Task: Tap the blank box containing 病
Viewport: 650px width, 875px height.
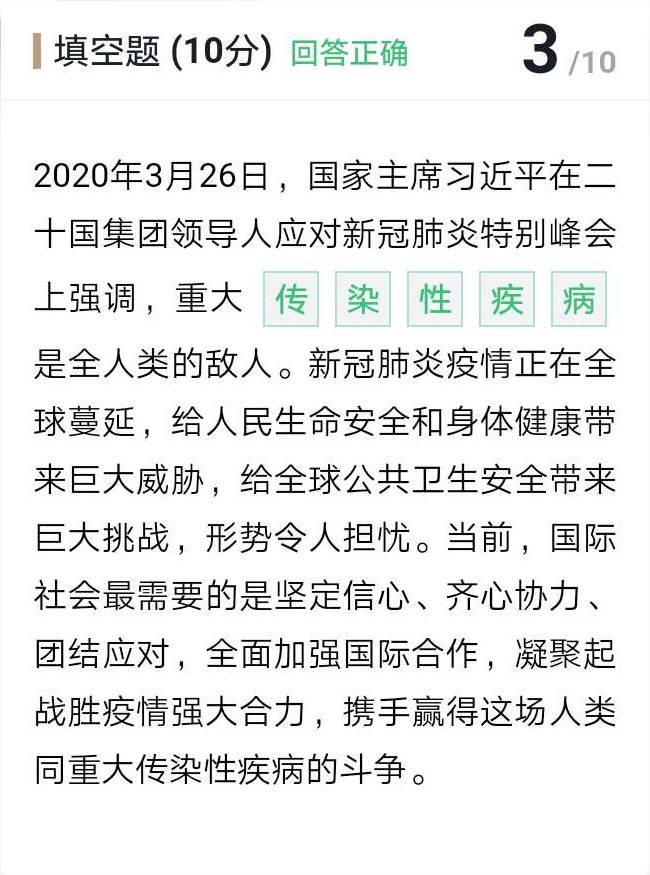Action: click(579, 298)
